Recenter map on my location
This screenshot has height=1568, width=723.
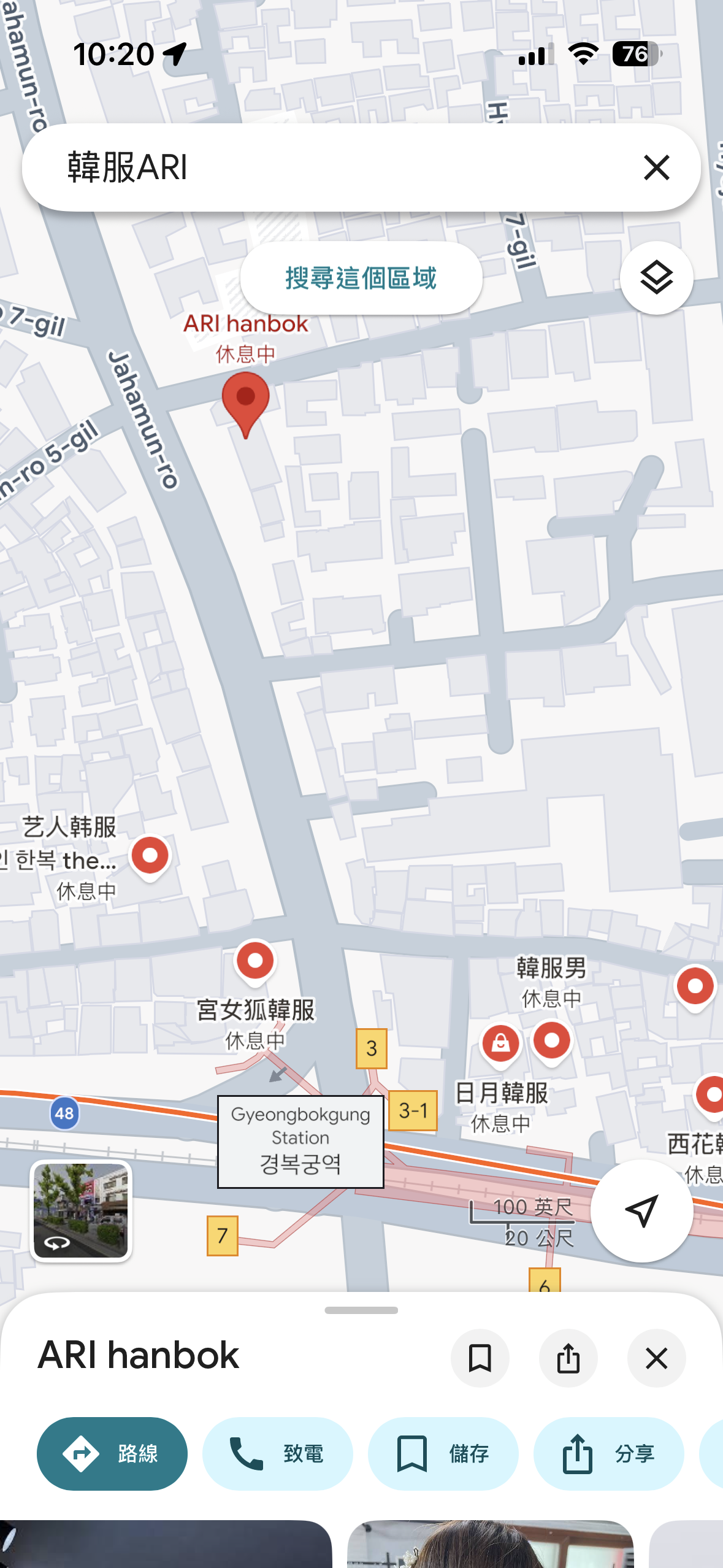point(641,1210)
